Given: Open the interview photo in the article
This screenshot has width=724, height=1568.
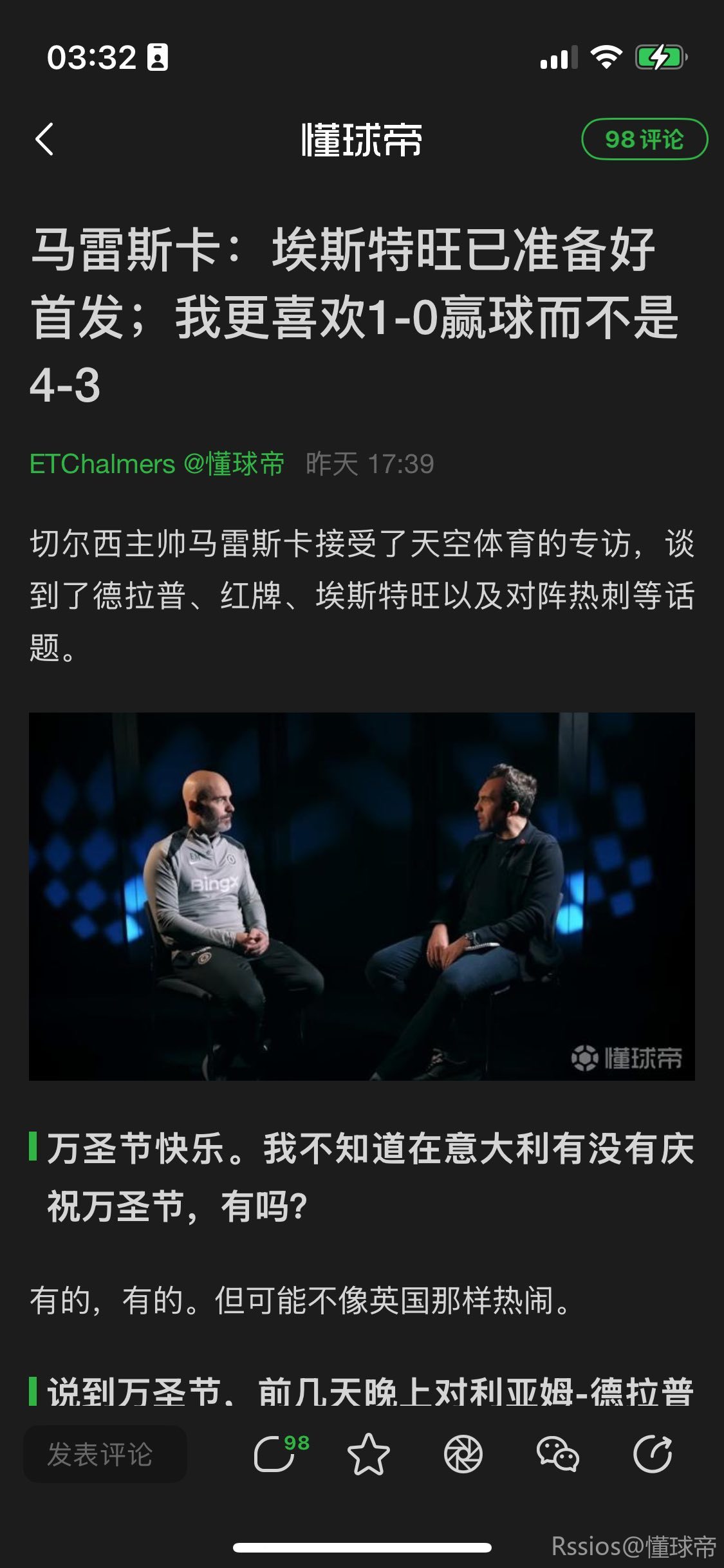Looking at the screenshot, I should coord(362,896).
